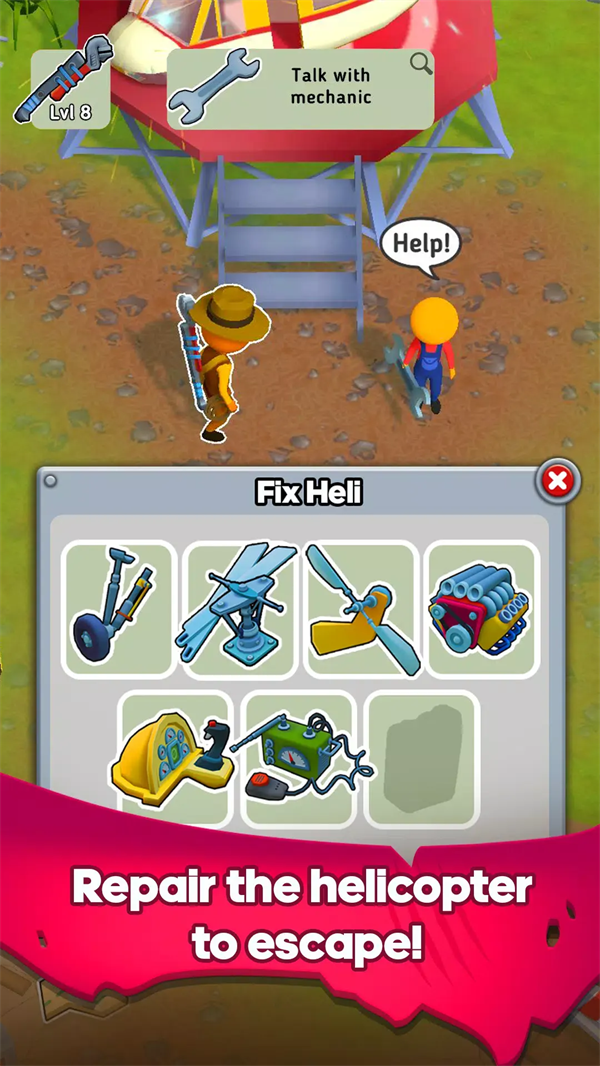
Task: Select the cockpit dashboard with joystick part
Action: pyautogui.click(x=176, y=758)
